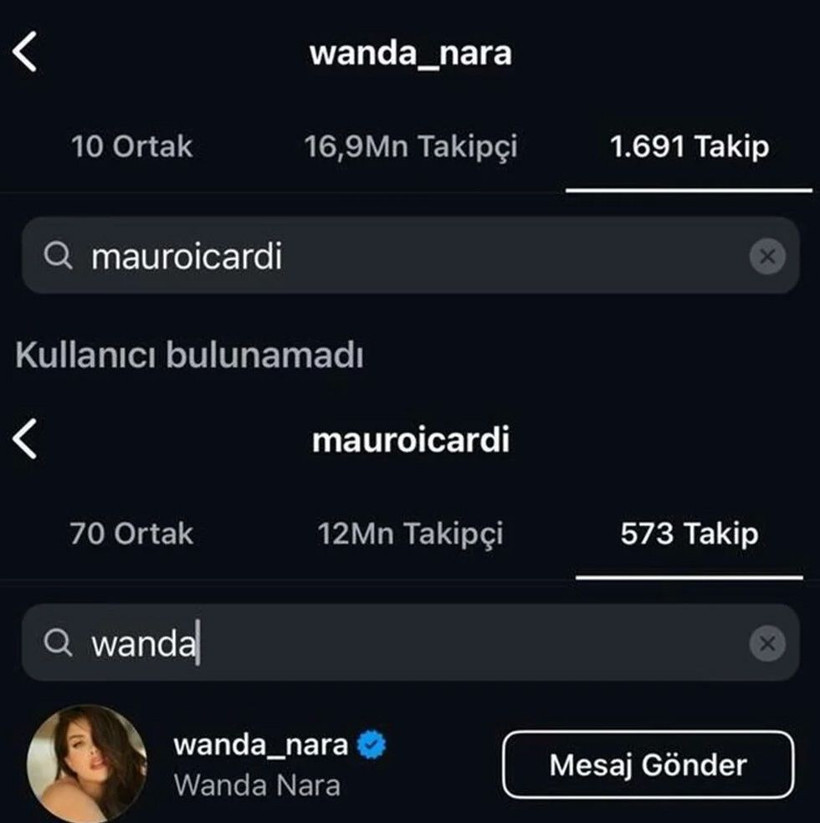Select the 573 Takip tab

[688, 534]
